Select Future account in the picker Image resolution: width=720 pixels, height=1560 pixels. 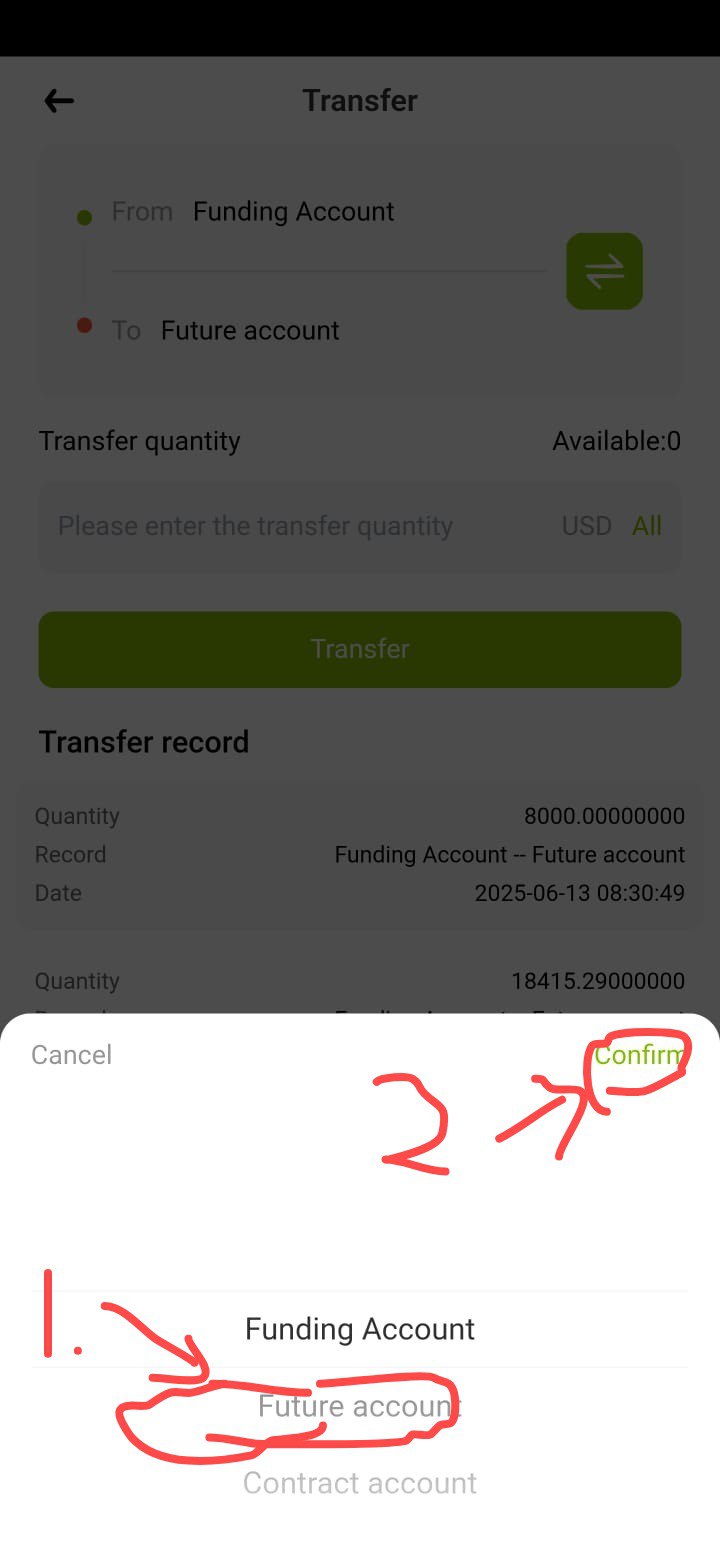click(360, 1406)
